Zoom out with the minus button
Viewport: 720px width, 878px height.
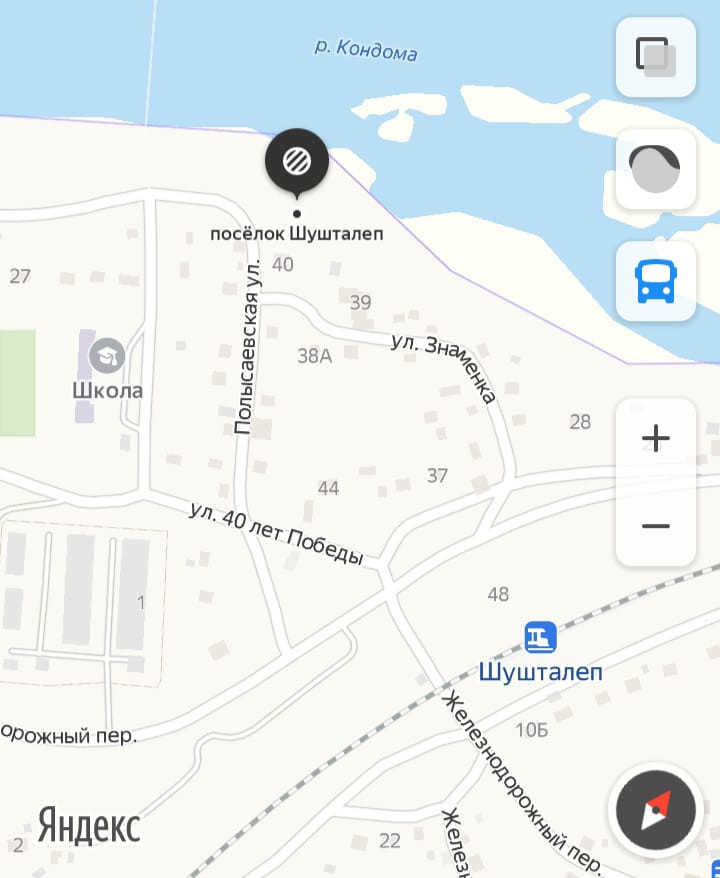point(655,525)
